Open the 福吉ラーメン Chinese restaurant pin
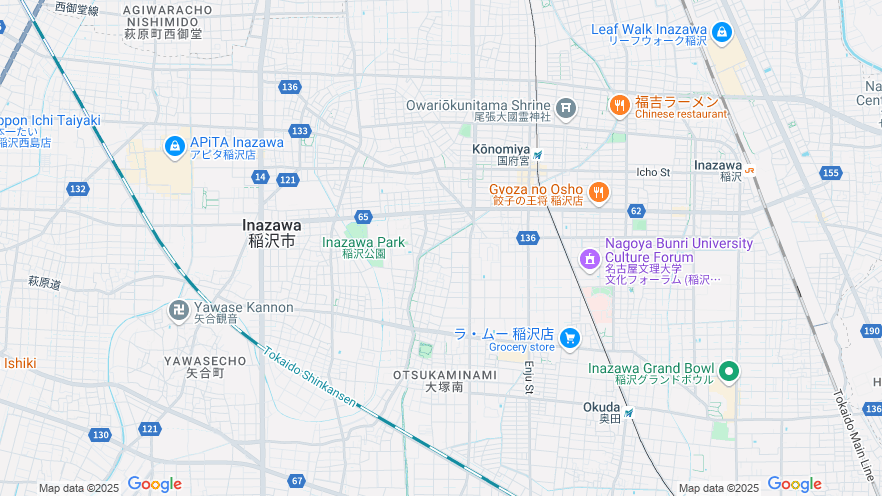Image resolution: width=882 pixels, height=496 pixels. tap(620, 105)
